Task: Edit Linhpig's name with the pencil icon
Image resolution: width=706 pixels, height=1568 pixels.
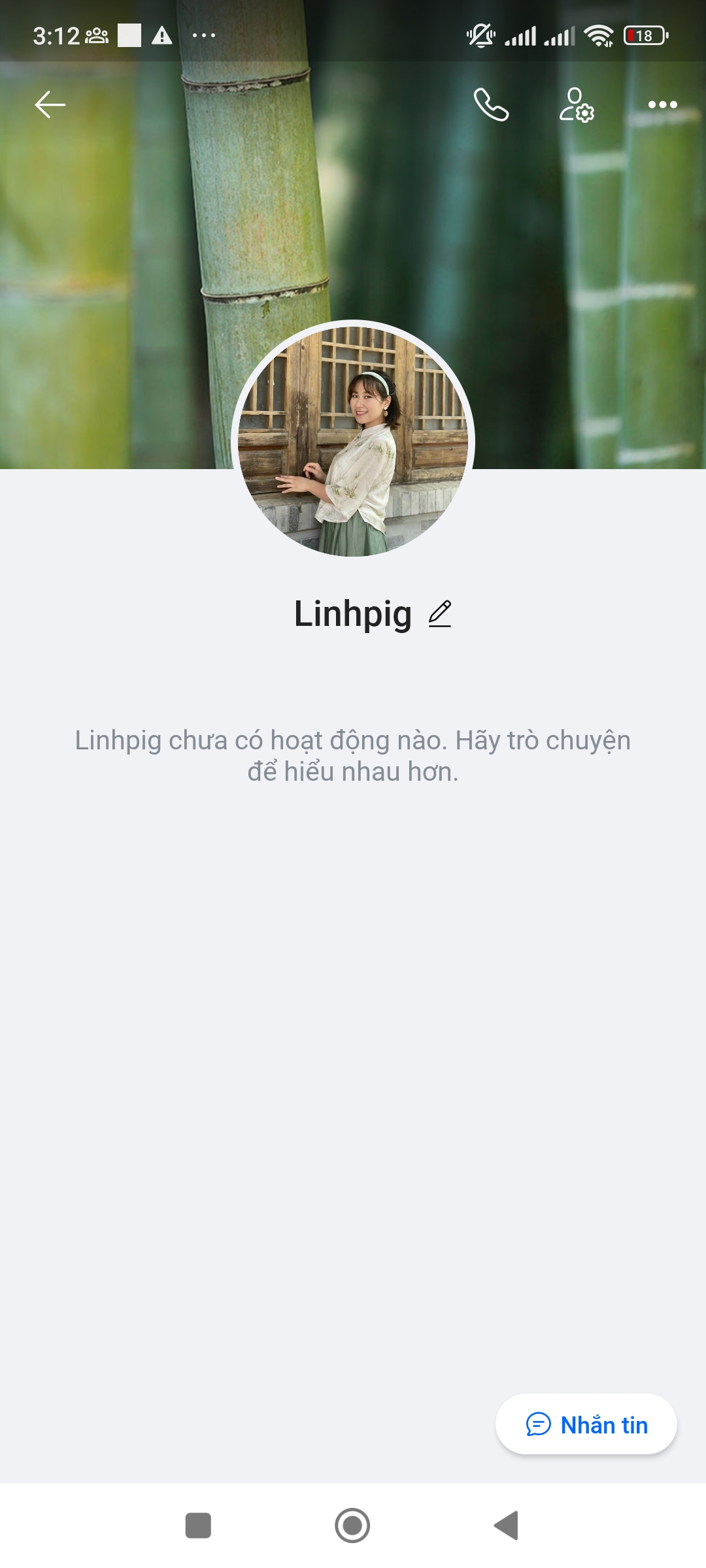Action: [x=440, y=614]
